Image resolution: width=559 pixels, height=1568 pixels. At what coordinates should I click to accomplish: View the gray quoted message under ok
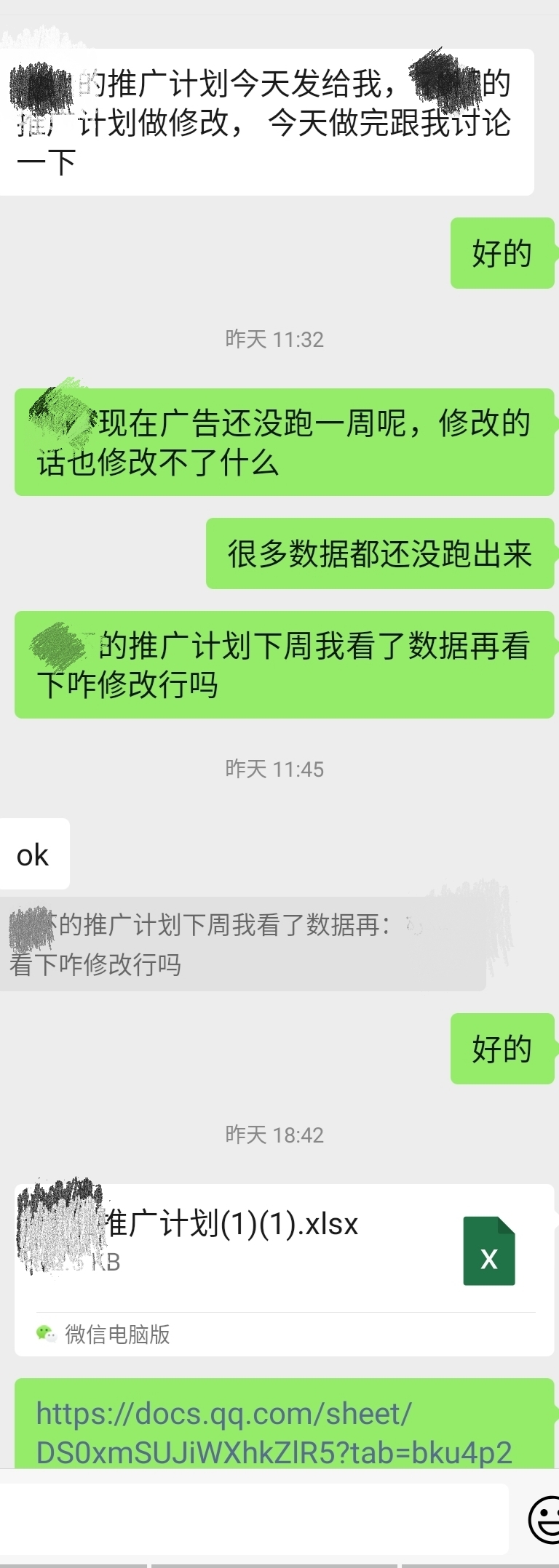pyautogui.click(x=242, y=944)
